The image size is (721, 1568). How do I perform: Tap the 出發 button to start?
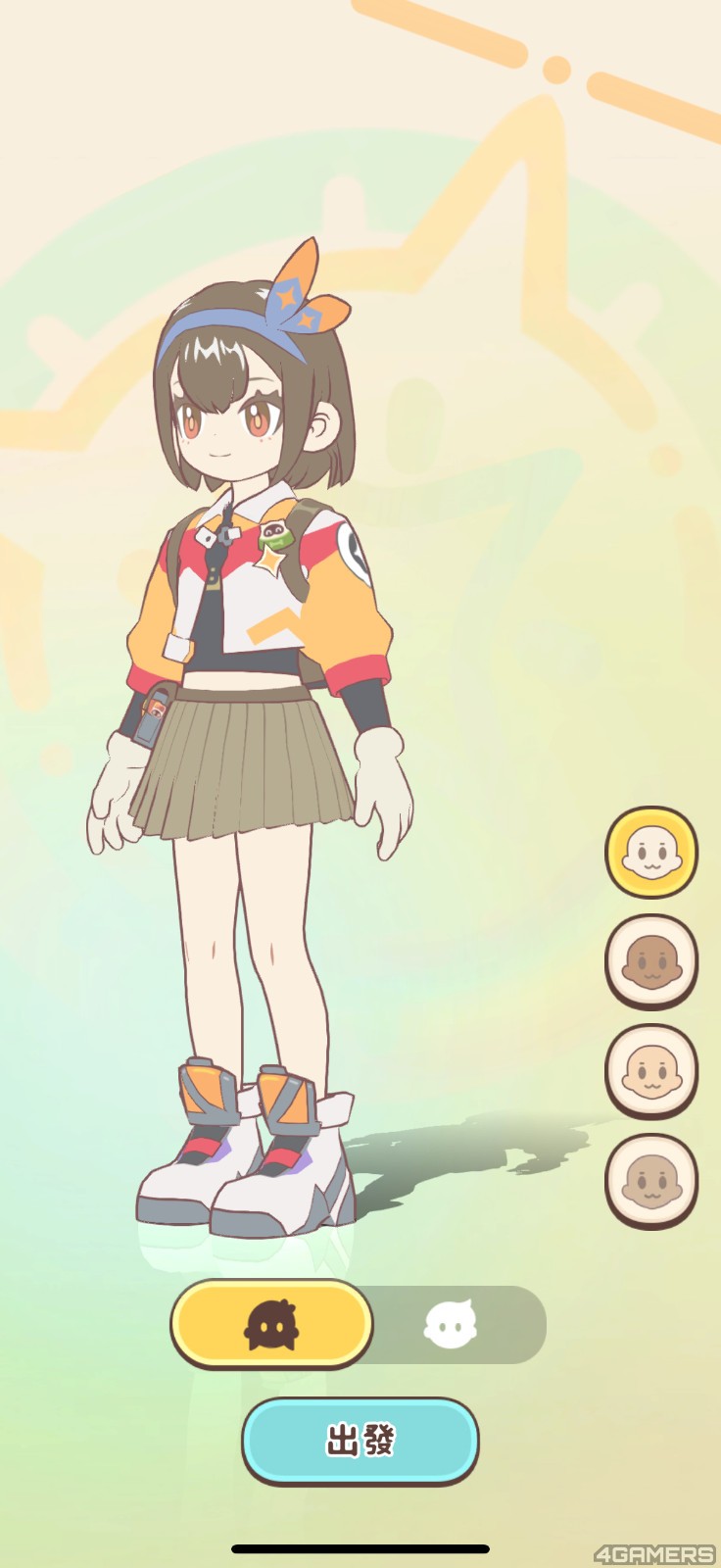360,1442
